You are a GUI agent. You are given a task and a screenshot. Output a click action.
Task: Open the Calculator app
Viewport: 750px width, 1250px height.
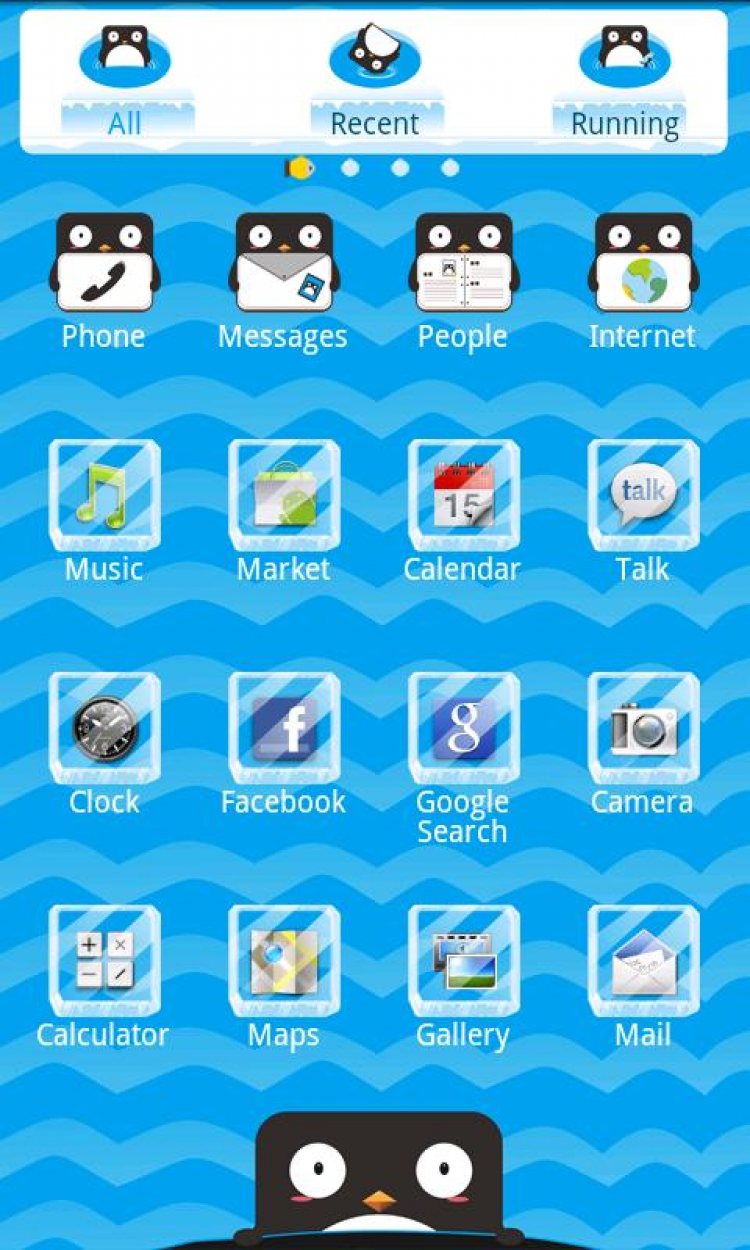tap(104, 962)
